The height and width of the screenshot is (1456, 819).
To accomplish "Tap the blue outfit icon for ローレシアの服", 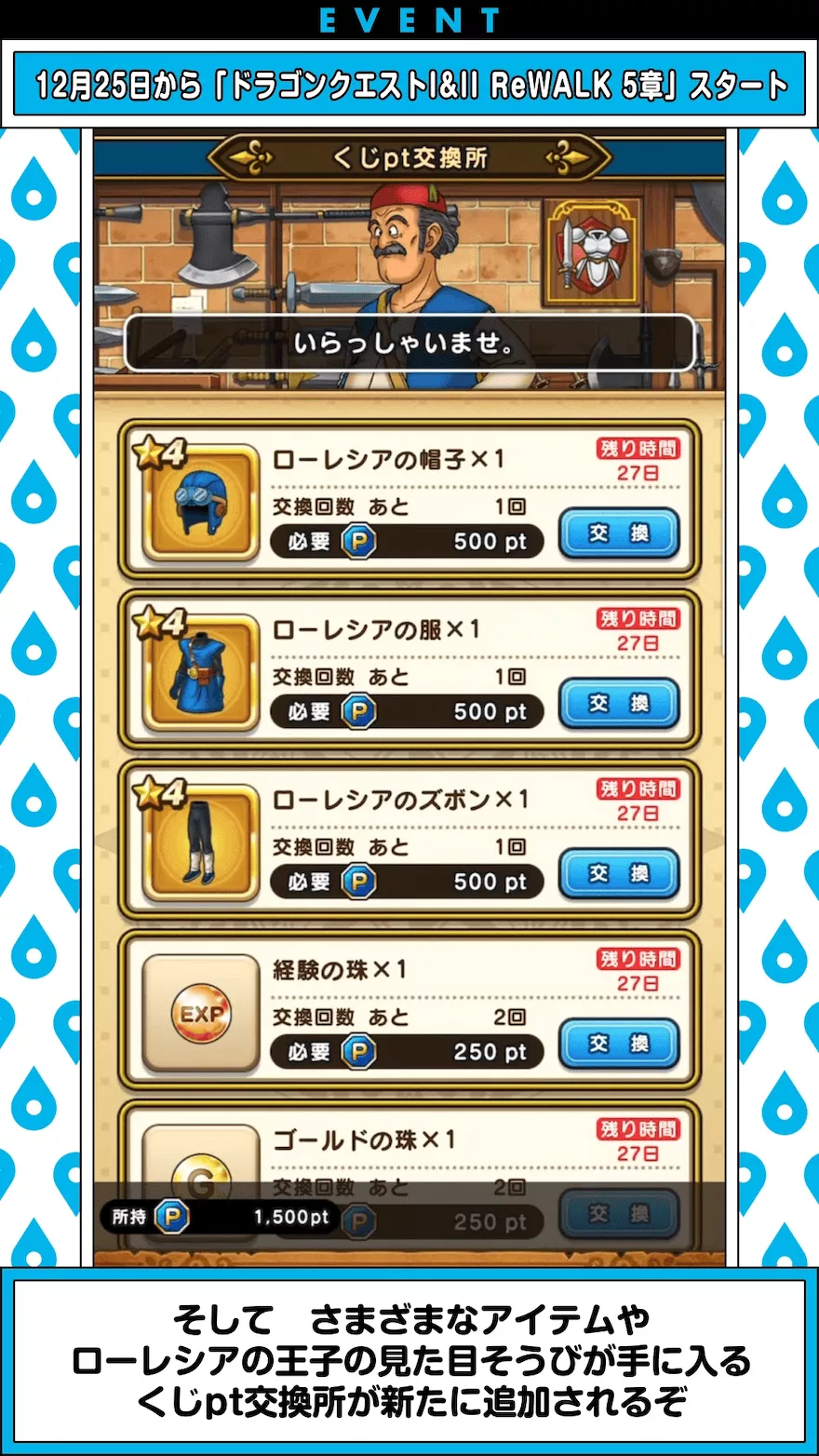I will point(198,674).
